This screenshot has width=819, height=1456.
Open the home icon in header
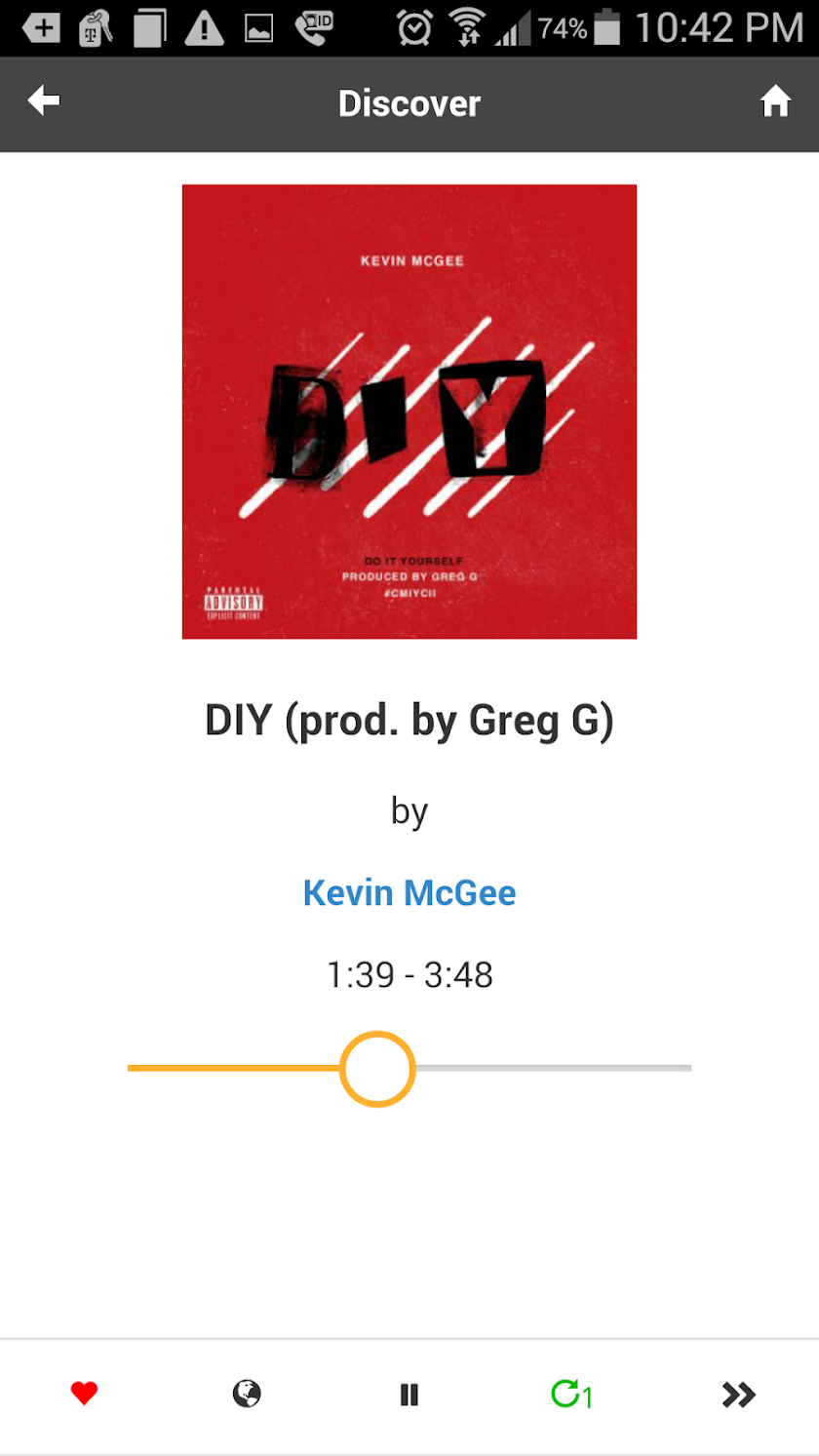pyautogui.click(x=775, y=100)
